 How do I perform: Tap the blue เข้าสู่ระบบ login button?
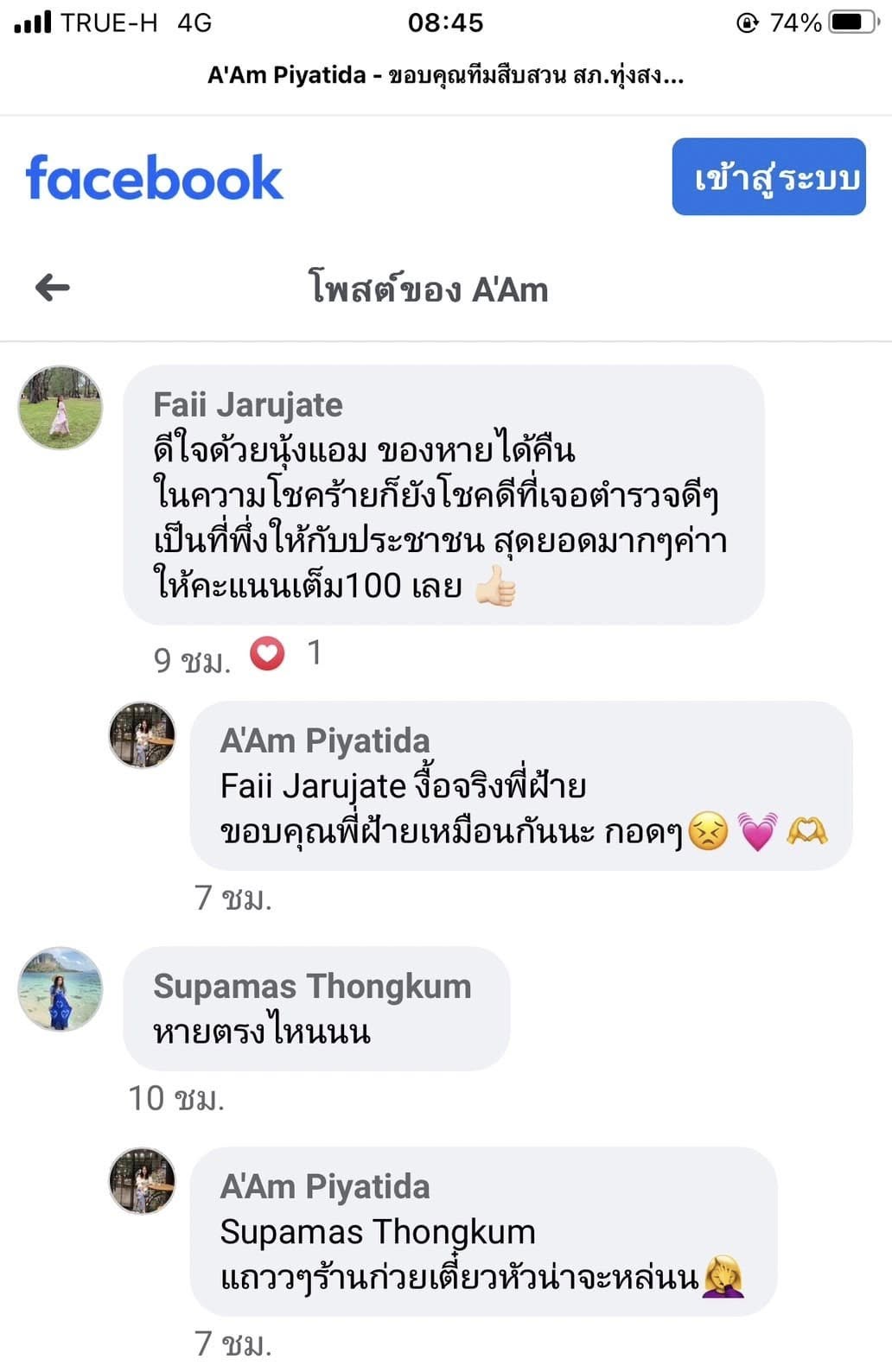(768, 177)
